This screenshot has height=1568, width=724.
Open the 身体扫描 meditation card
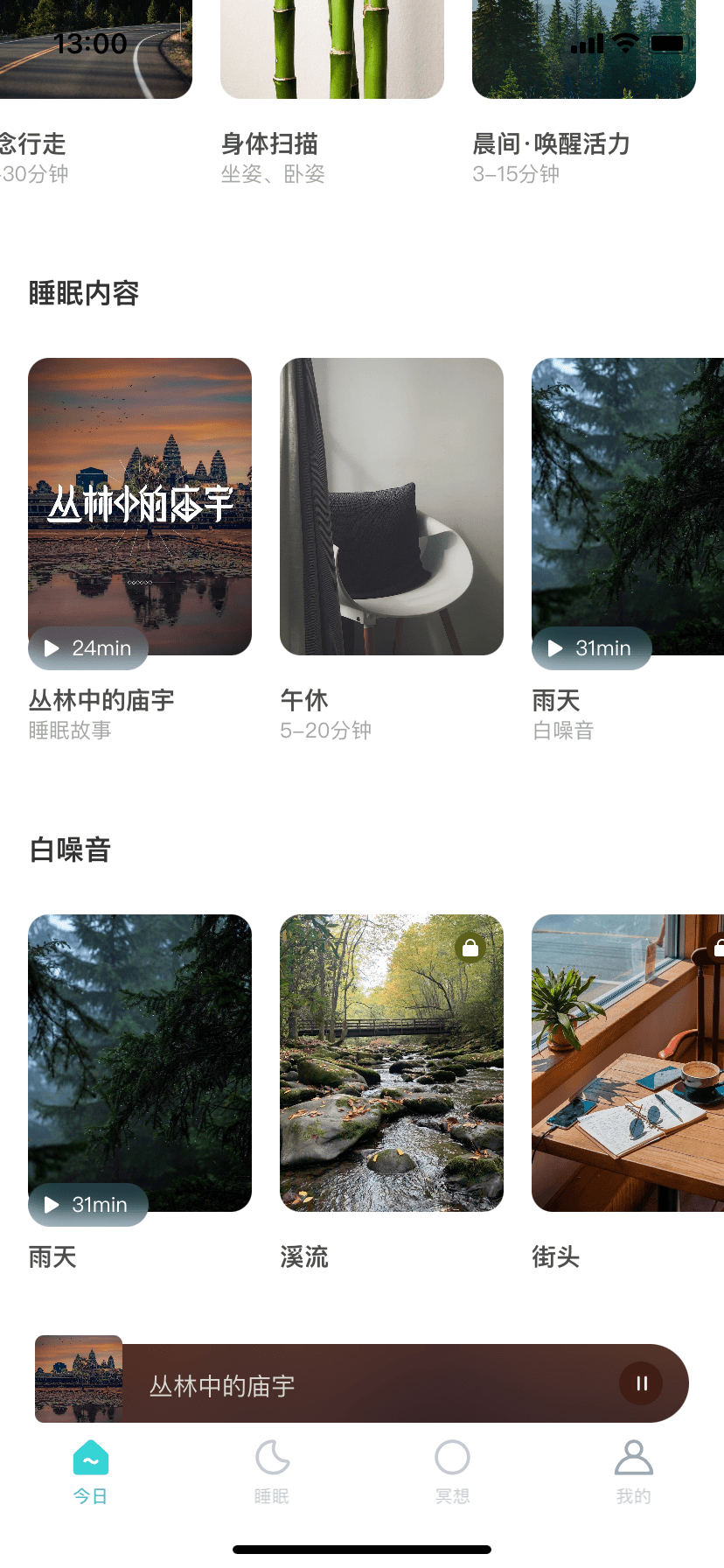331,50
